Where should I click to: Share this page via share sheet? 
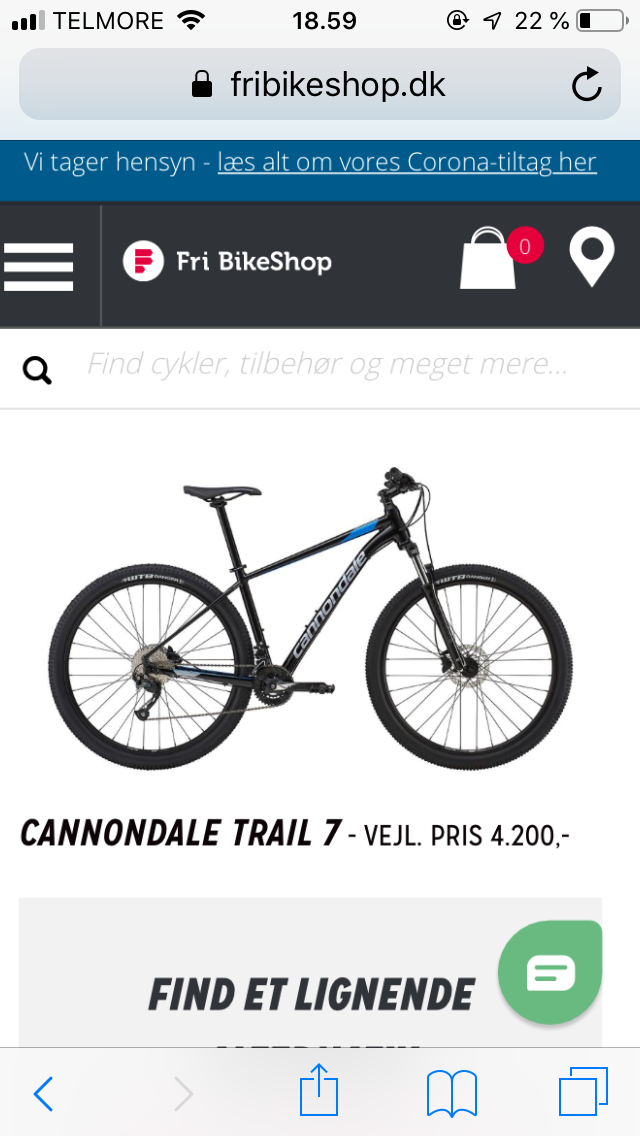click(319, 1090)
